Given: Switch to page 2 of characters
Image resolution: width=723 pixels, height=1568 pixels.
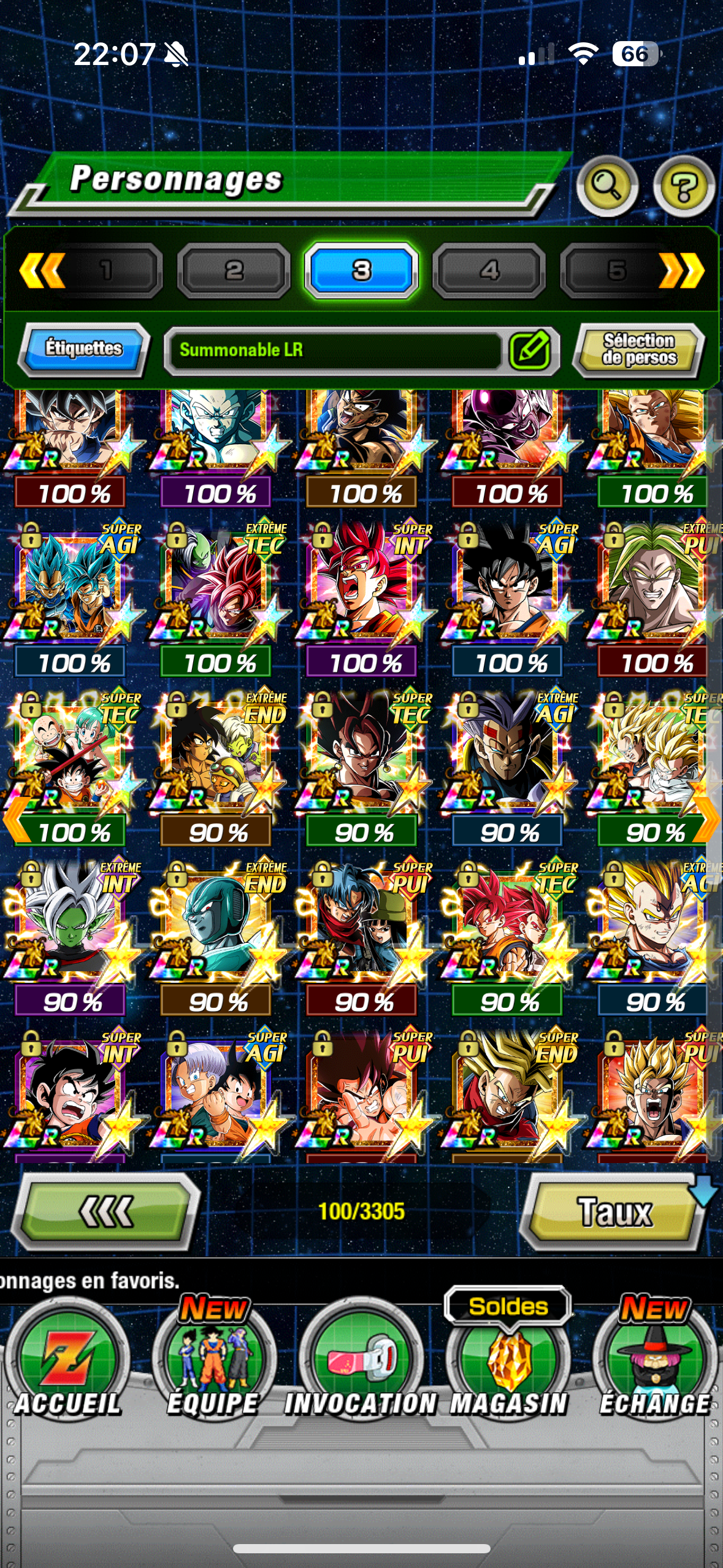Looking at the screenshot, I should [234, 271].
